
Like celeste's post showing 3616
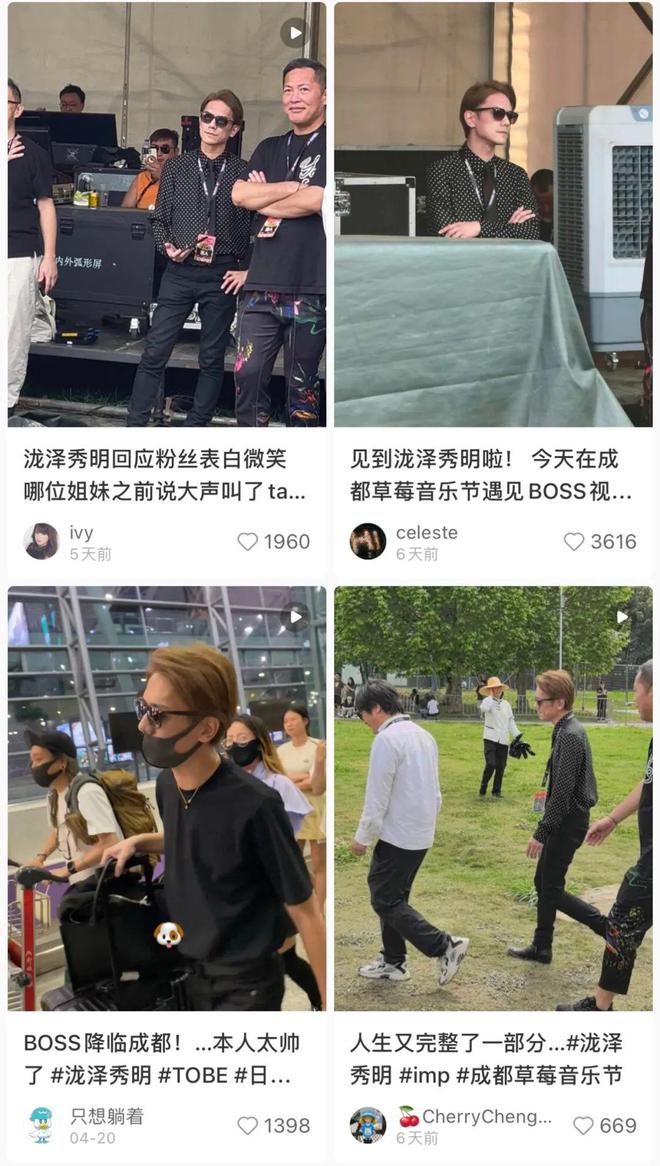574,541
